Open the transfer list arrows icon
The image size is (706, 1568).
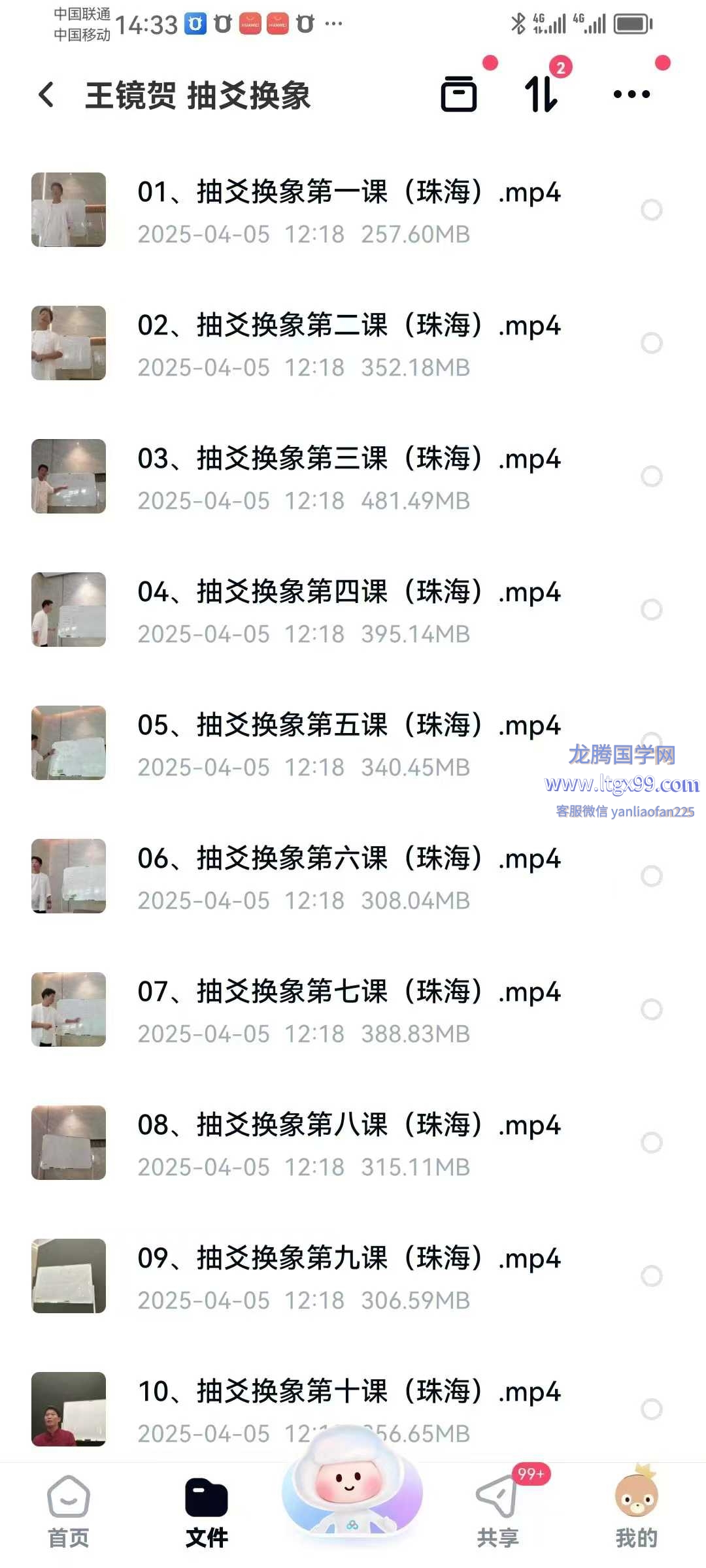pyautogui.click(x=541, y=94)
